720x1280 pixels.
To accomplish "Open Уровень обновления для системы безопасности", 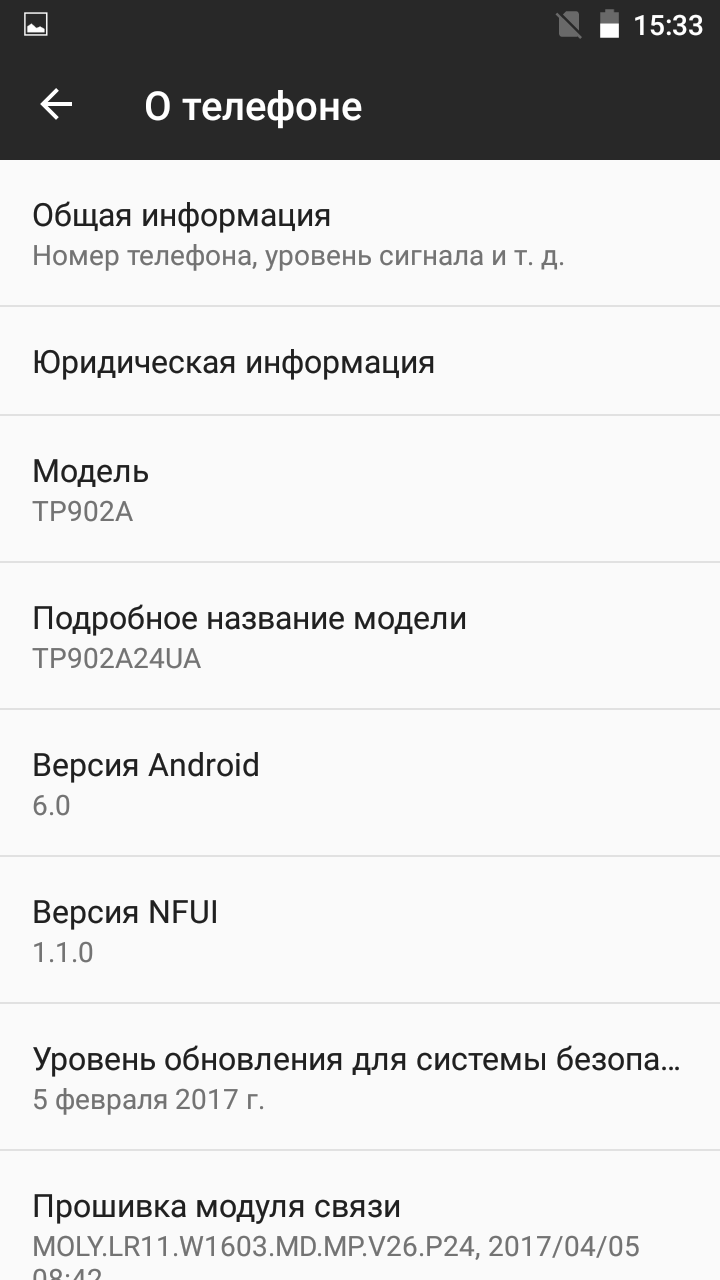I will pyautogui.click(x=360, y=1077).
